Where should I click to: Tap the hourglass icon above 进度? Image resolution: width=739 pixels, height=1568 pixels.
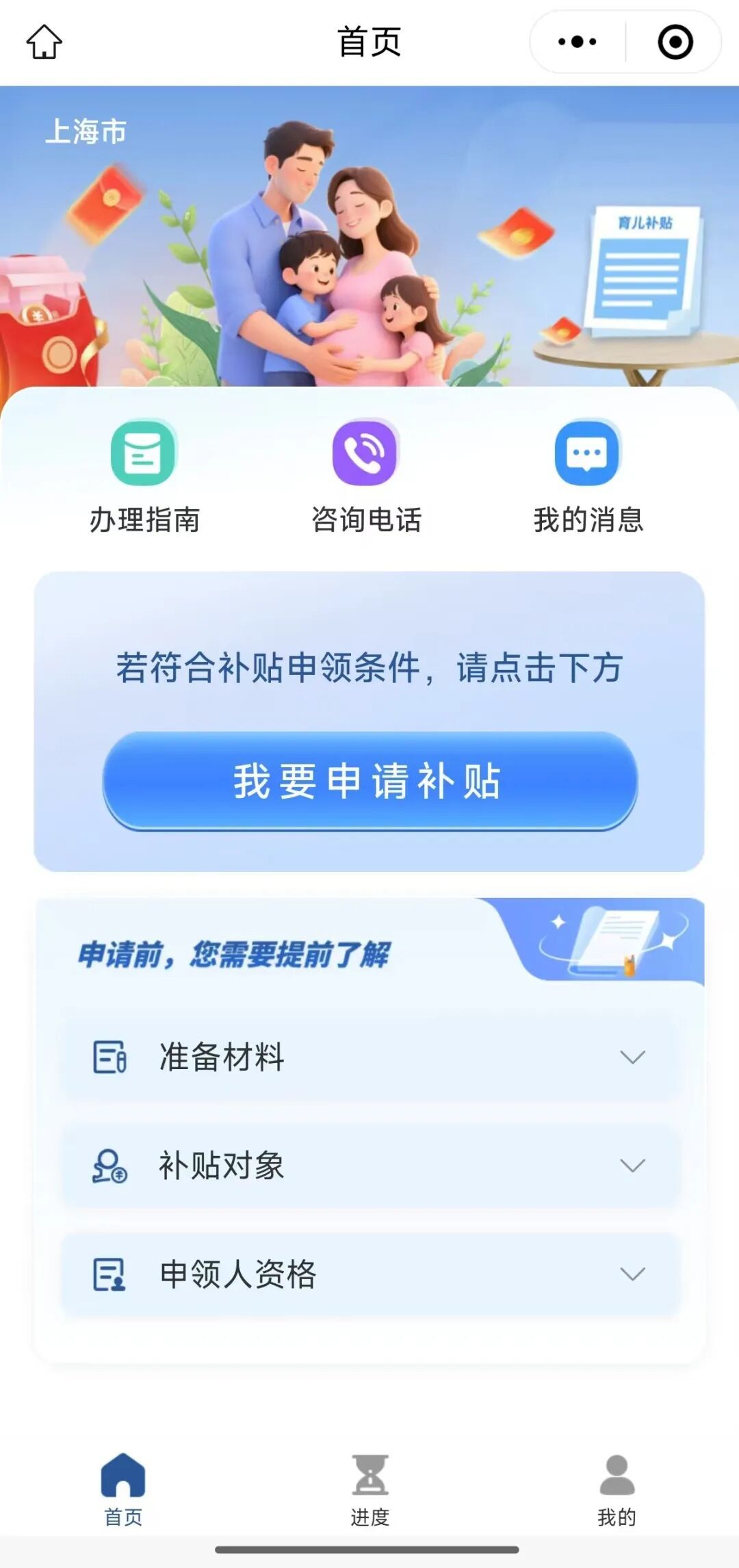pyautogui.click(x=369, y=1474)
